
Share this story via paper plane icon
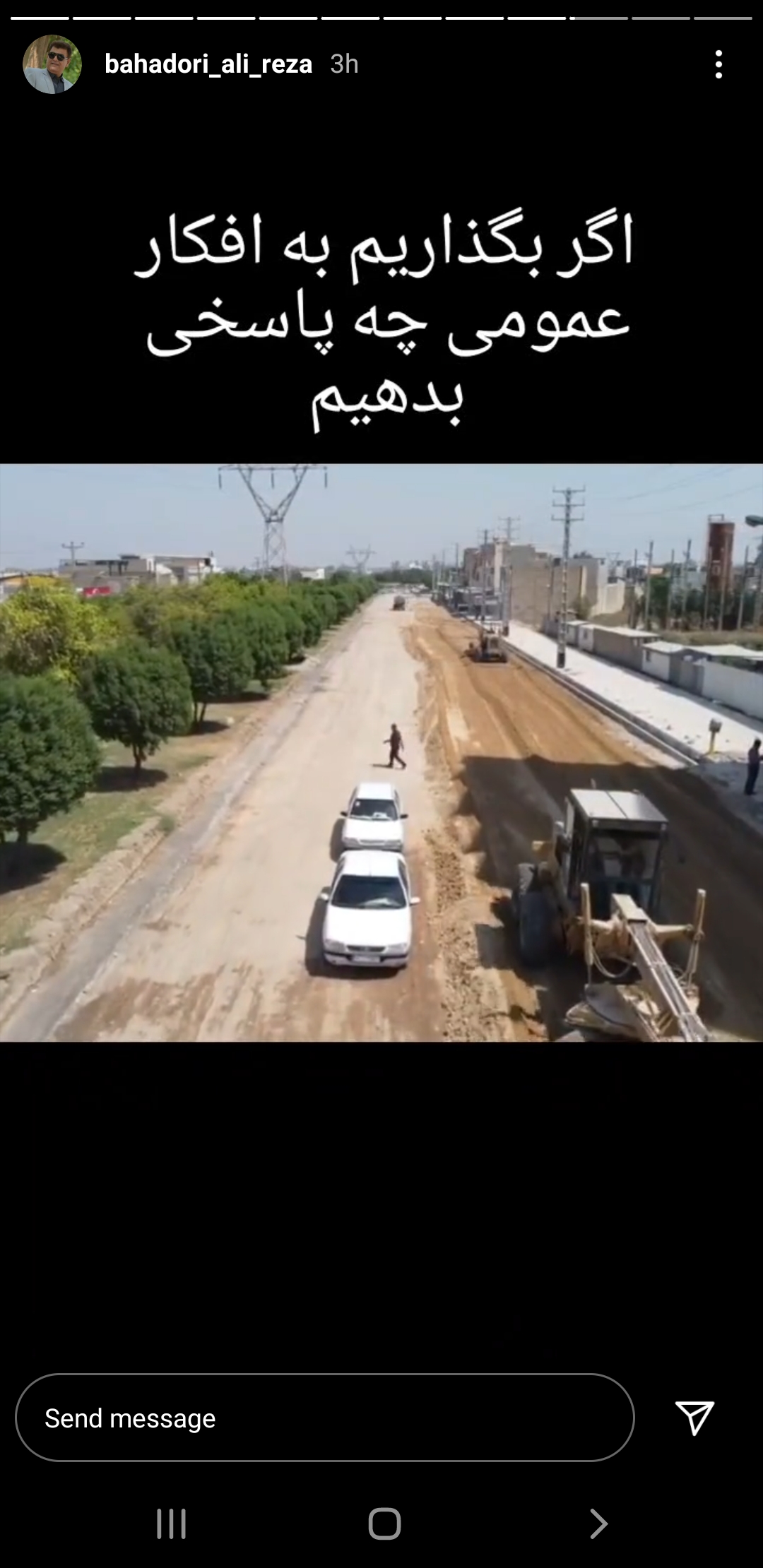[694, 1417]
